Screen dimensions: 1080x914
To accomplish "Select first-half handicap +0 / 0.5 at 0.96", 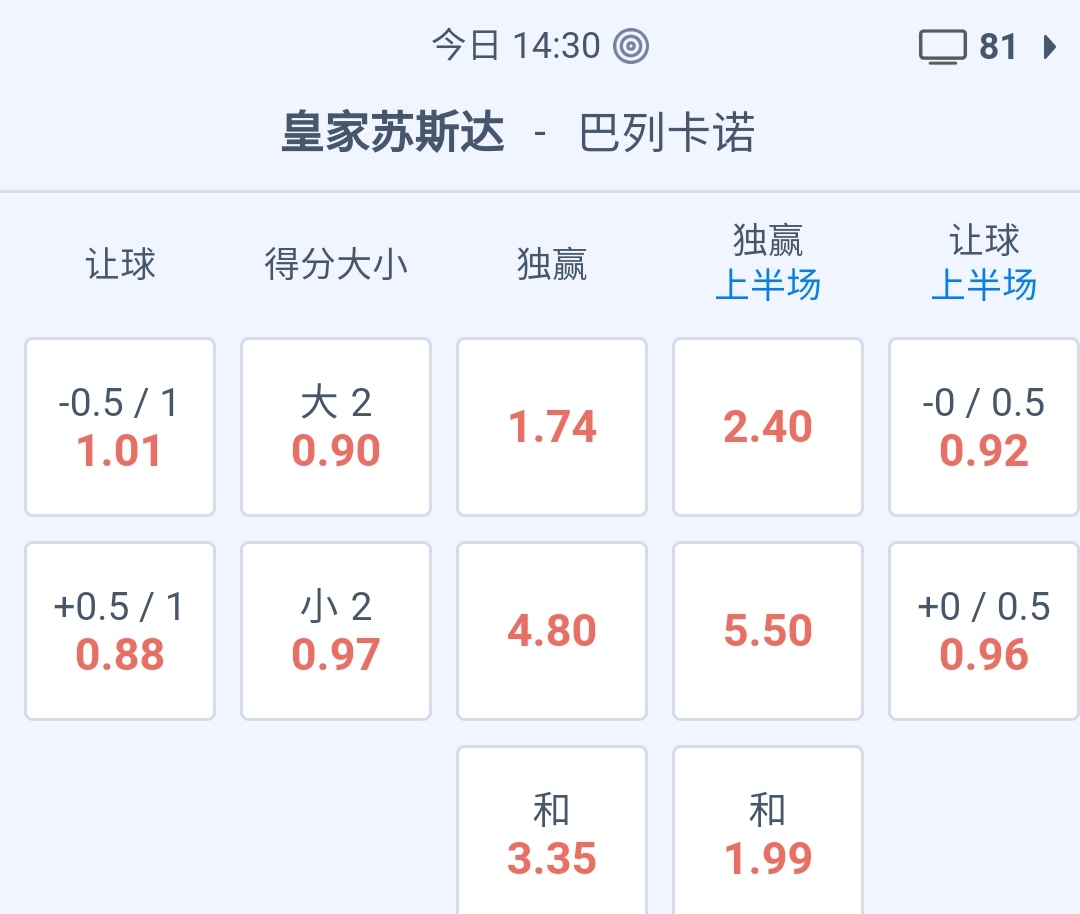I will point(984,631).
